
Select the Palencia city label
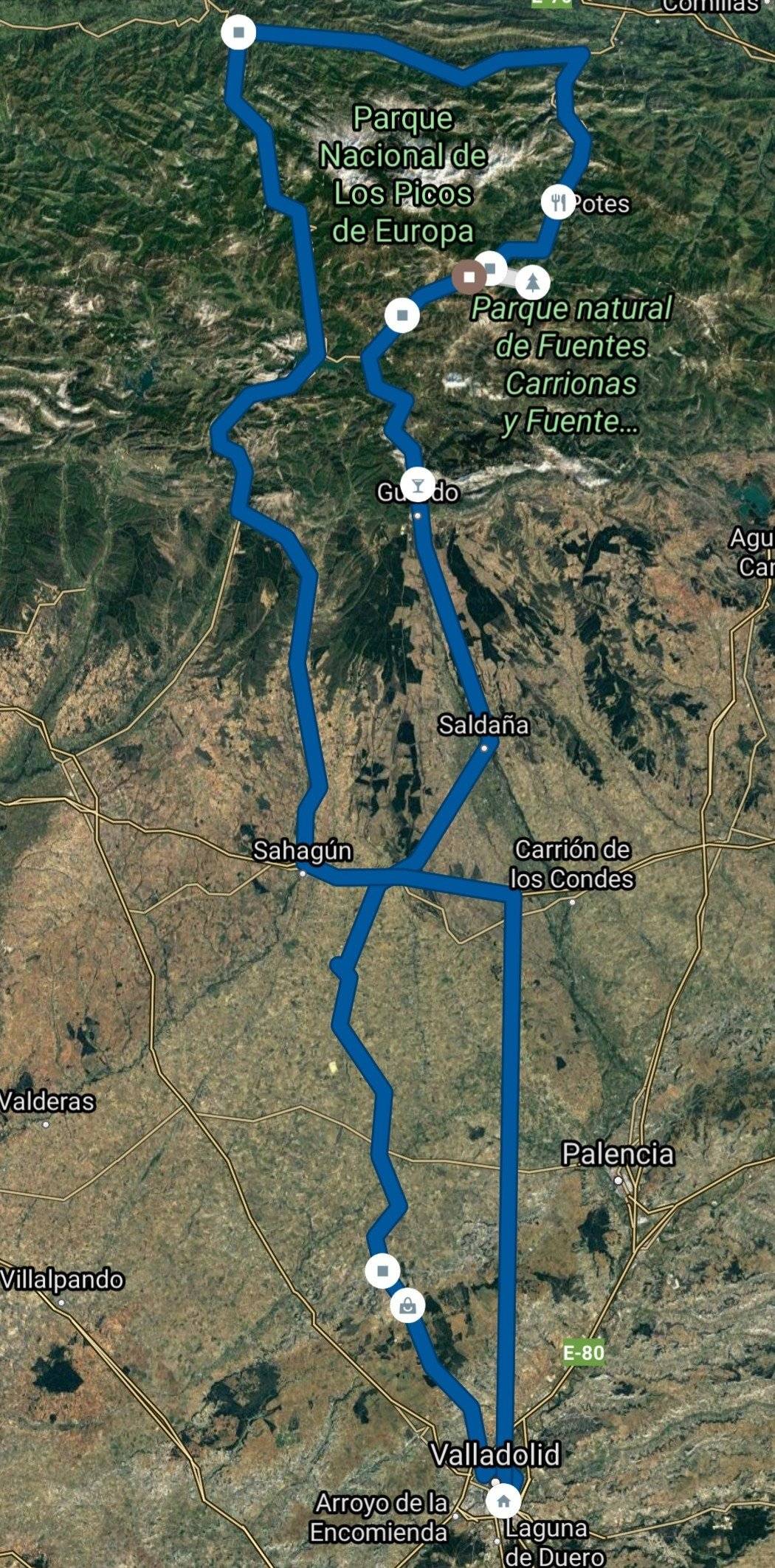[x=618, y=1154]
